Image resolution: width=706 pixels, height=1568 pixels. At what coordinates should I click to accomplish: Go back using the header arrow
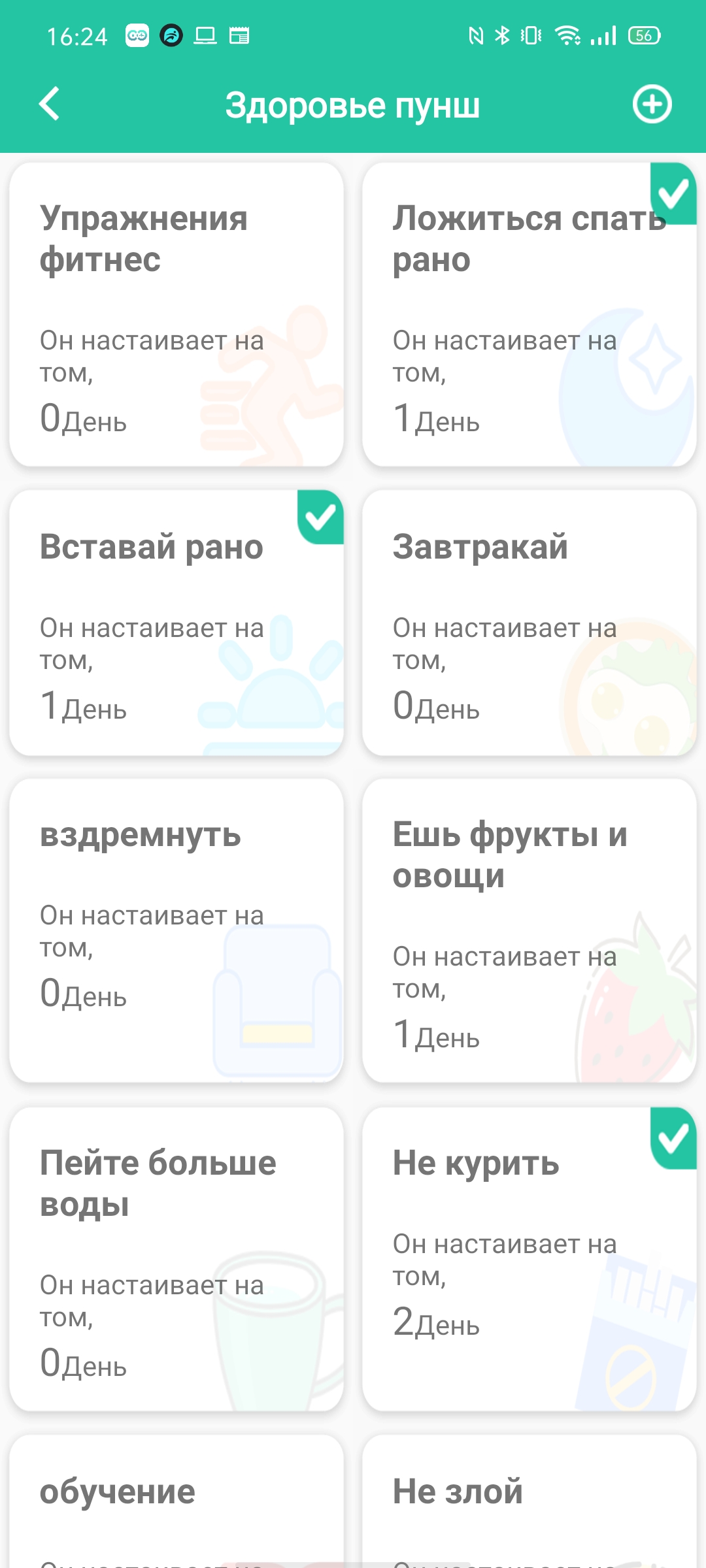point(50,105)
